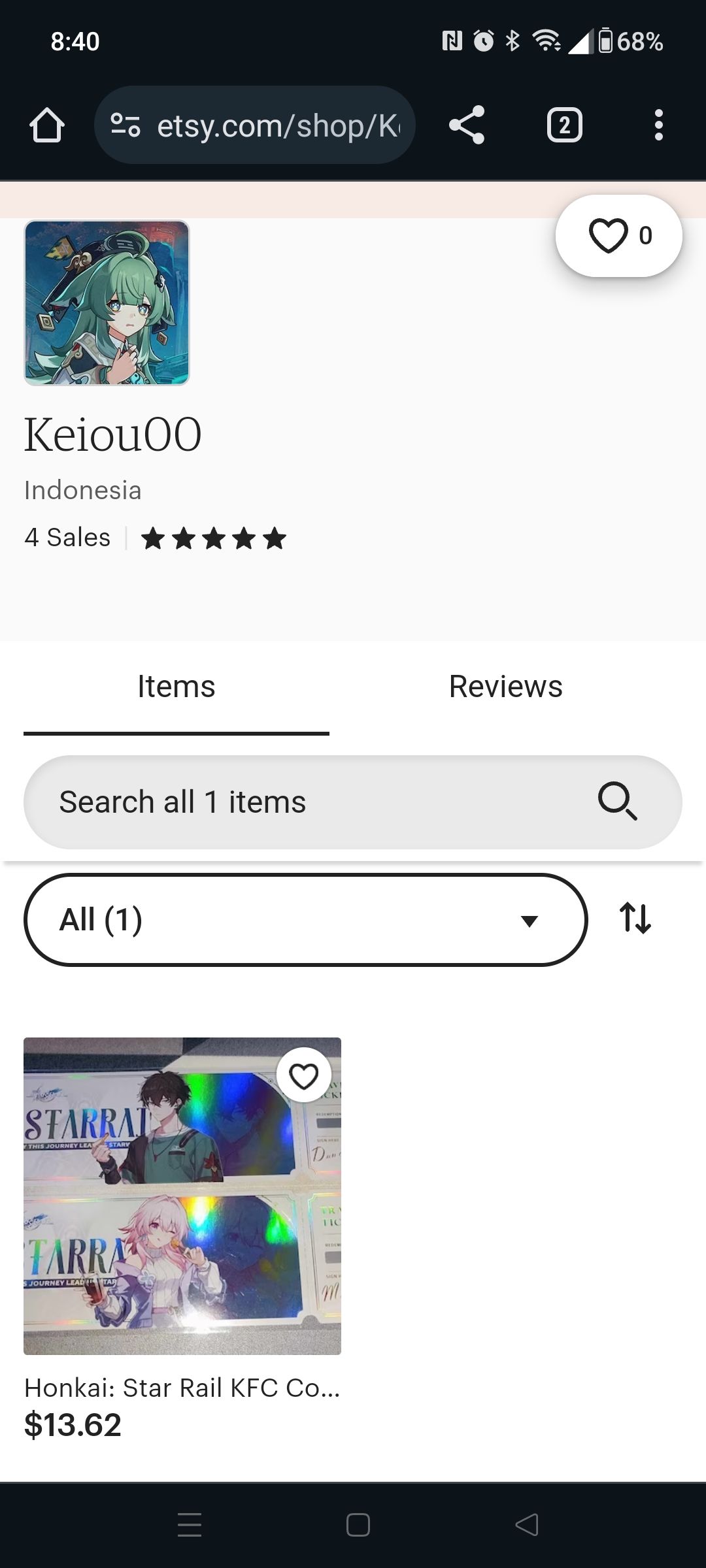The height and width of the screenshot is (1568, 706).
Task: Favorite the Honkai: Star Rail KFC listing
Action: [x=303, y=1076]
